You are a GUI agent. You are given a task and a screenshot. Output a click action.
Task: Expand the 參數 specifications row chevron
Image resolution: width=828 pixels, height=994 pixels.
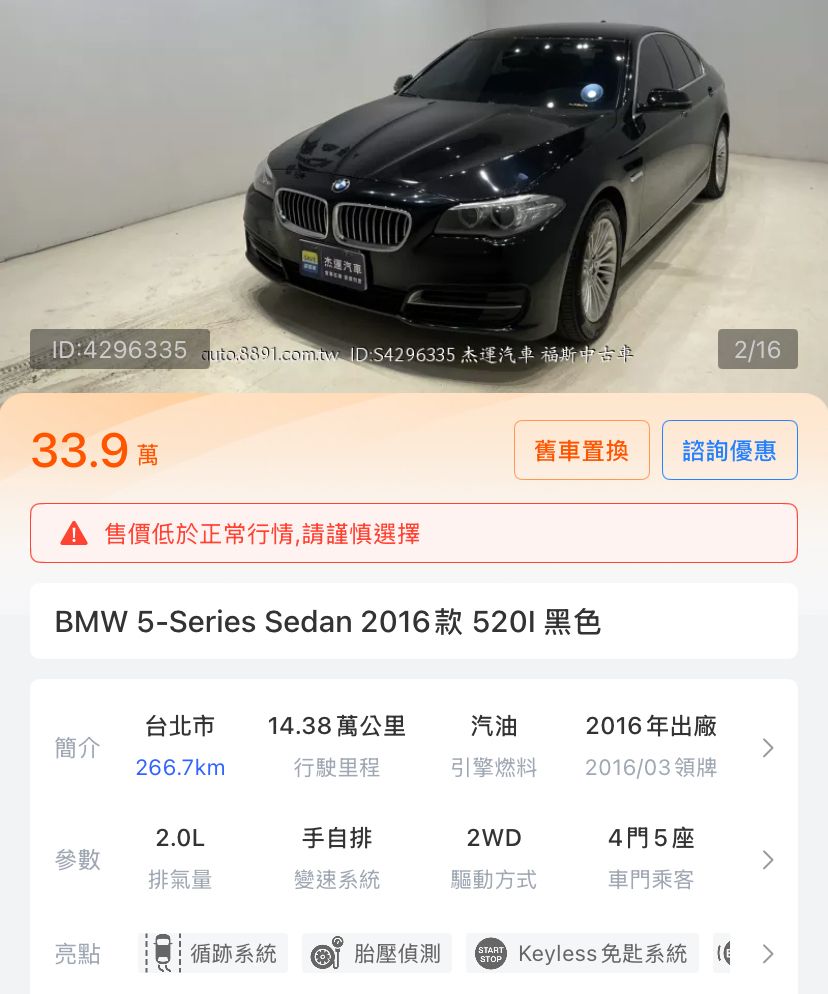[767, 860]
